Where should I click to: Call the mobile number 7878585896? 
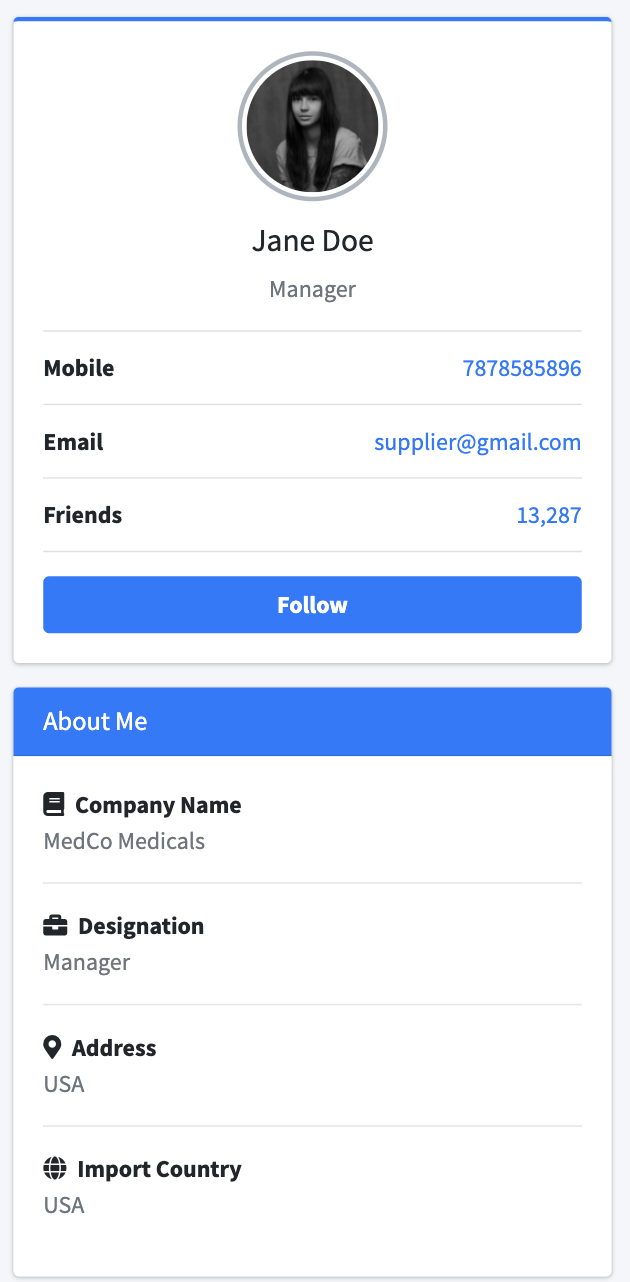pyautogui.click(x=521, y=368)
